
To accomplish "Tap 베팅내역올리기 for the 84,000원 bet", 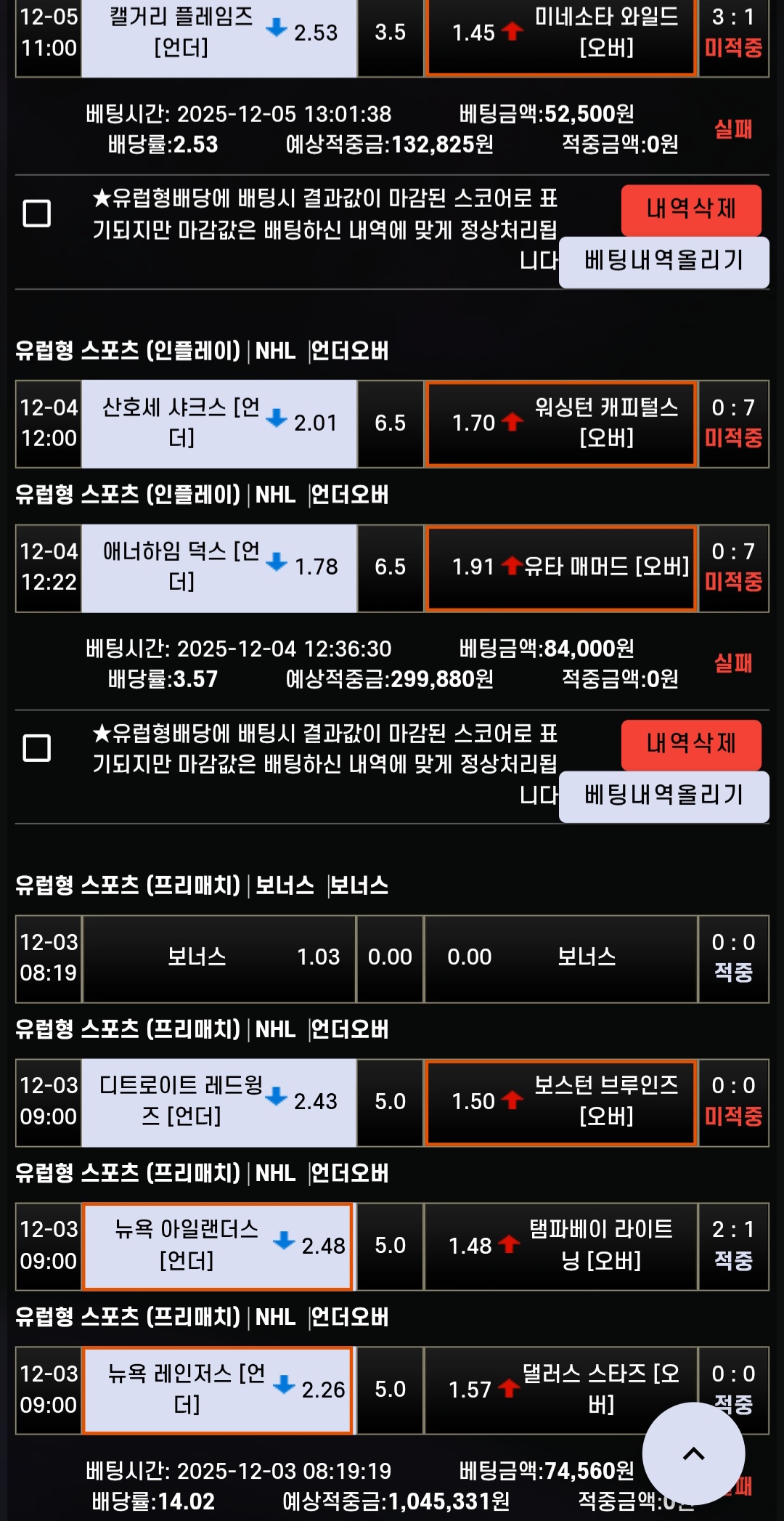I will click(663, 796).
